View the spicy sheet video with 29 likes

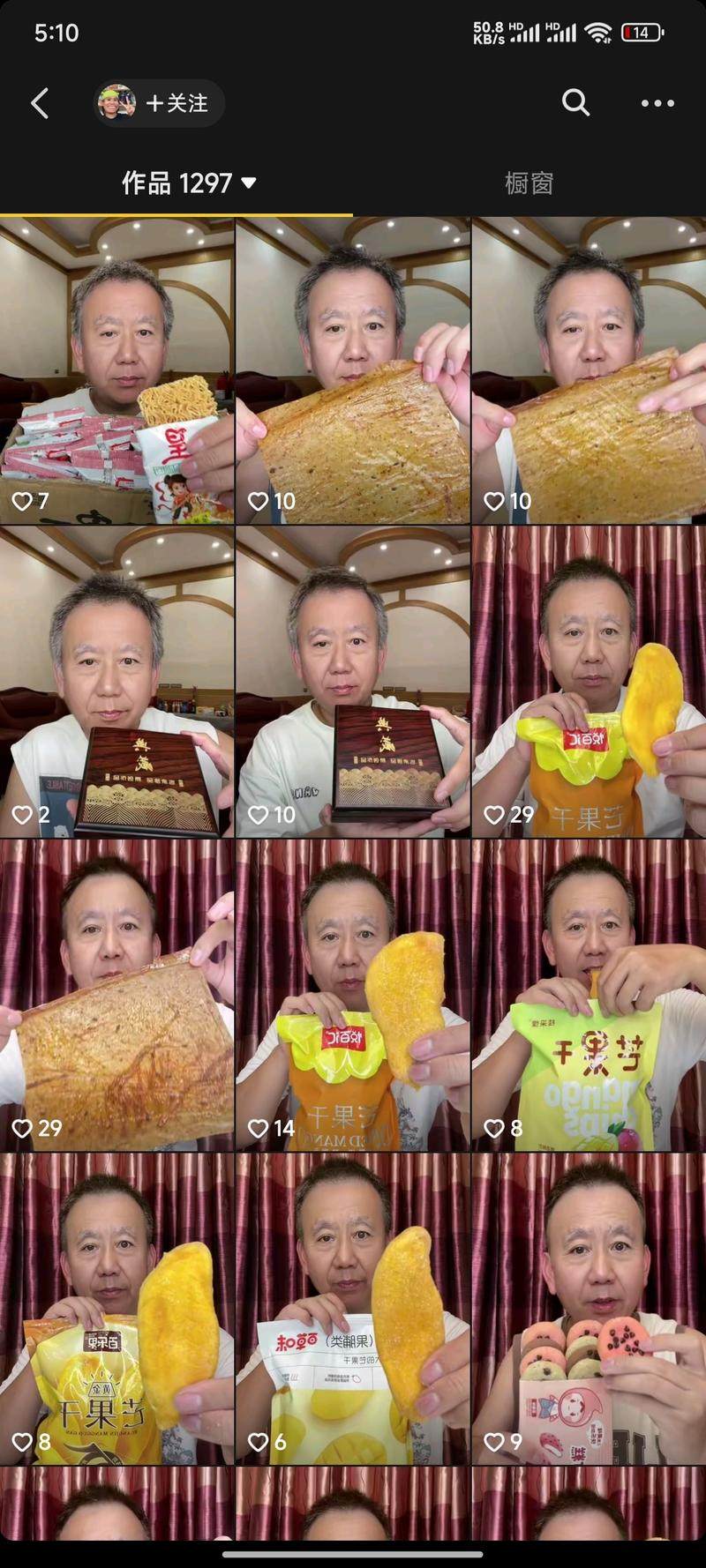(116, 995)
